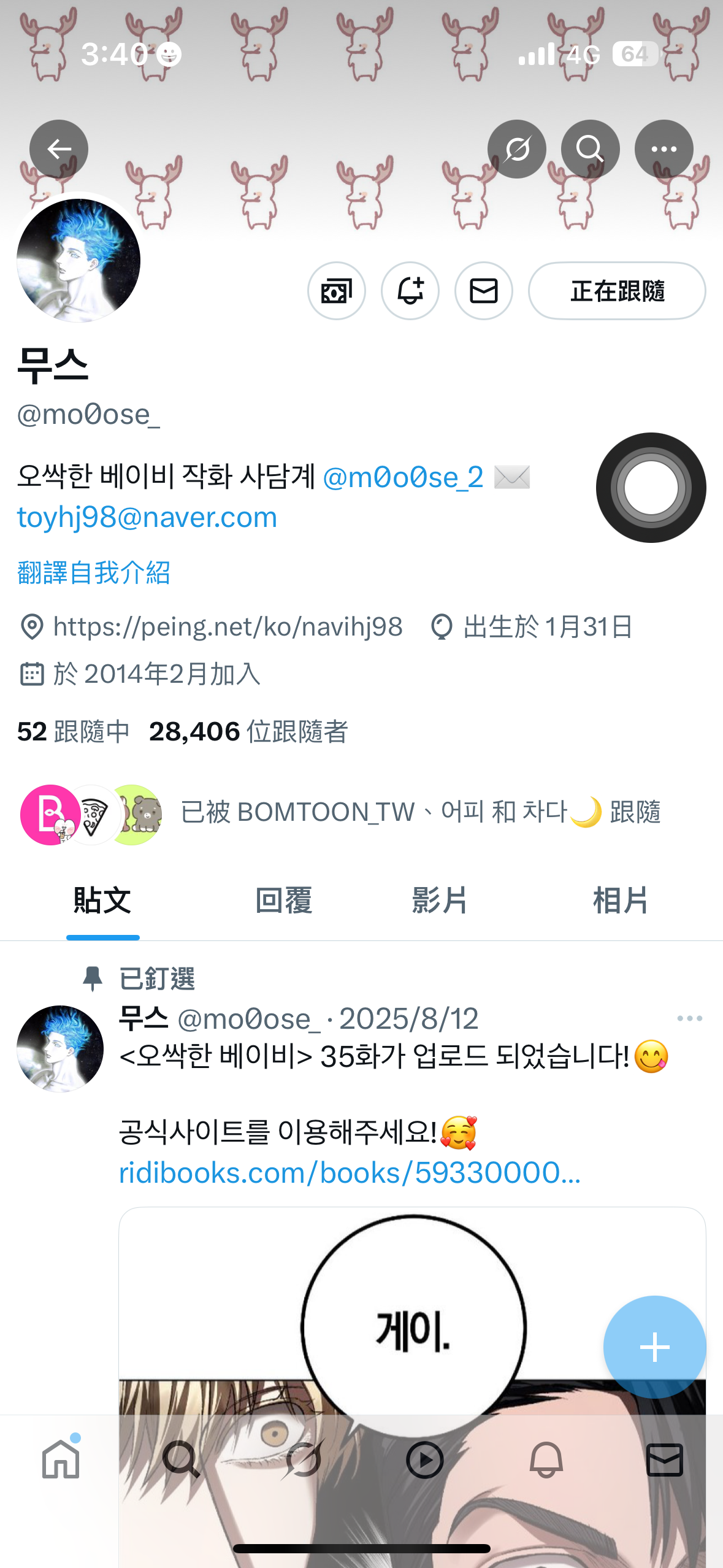The width and height of the screenshot is (723, 1568).
Task: Open the ridibooks.com link in pinned post
Action: (x=350, y=1173)
